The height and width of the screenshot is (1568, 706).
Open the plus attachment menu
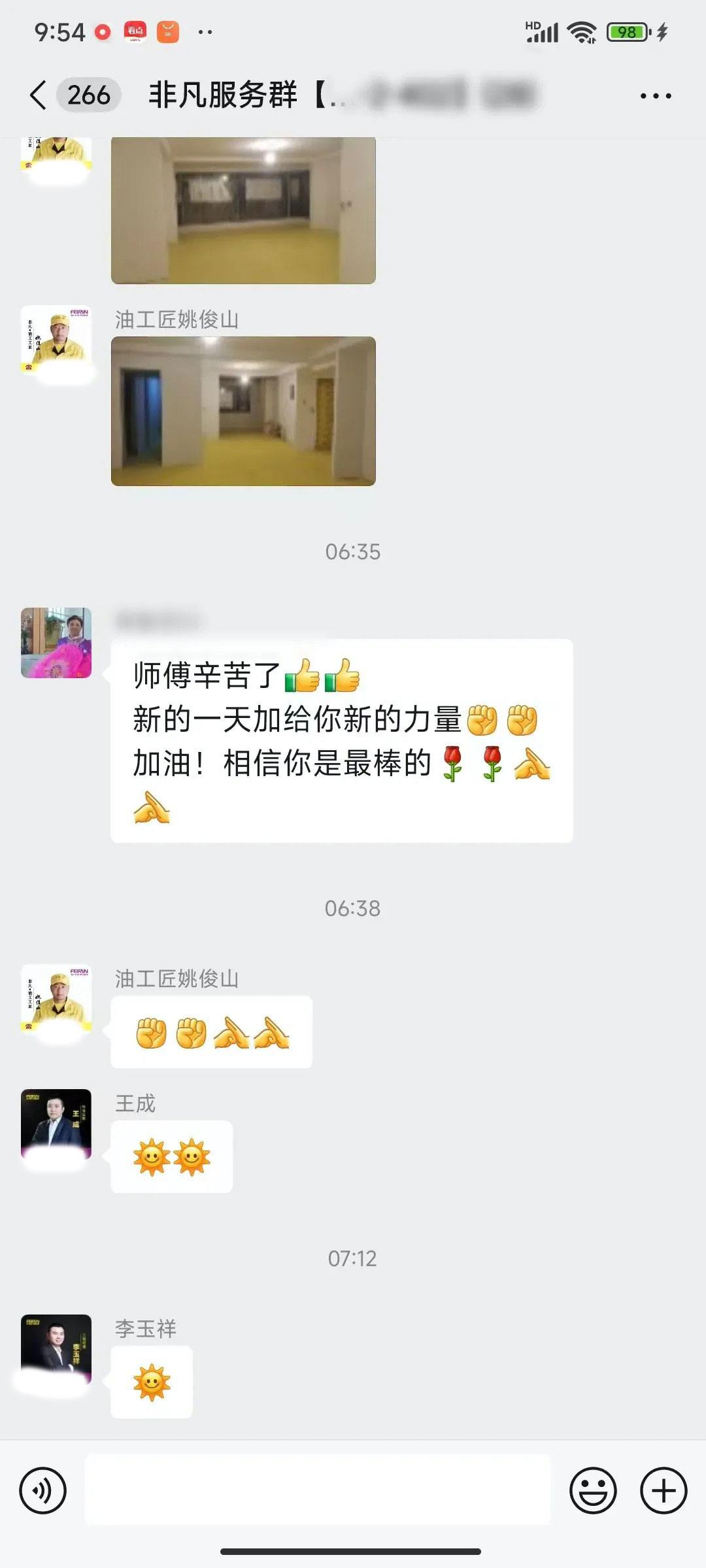pyautogui.click(x=663, y=1490)
